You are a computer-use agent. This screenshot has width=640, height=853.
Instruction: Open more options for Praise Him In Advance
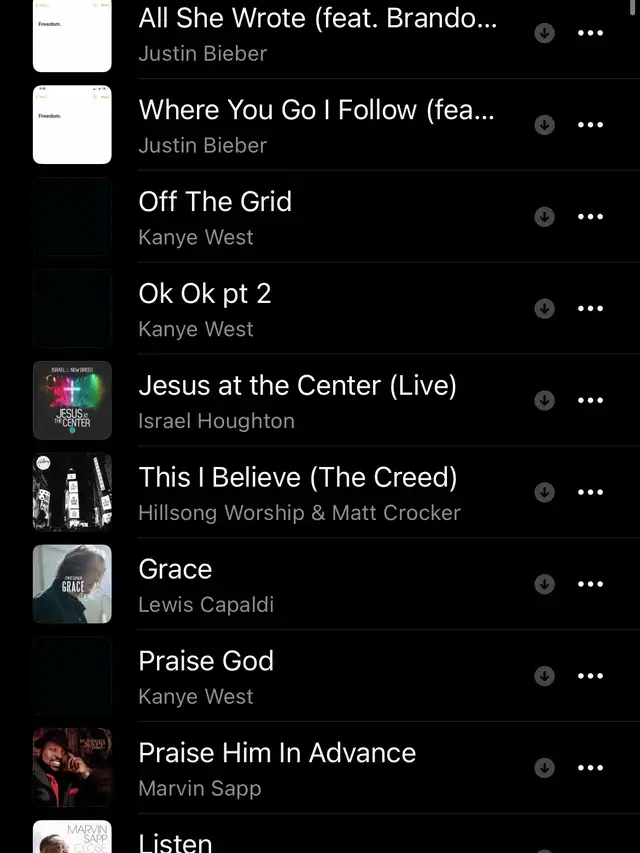[x=591, y=768]
